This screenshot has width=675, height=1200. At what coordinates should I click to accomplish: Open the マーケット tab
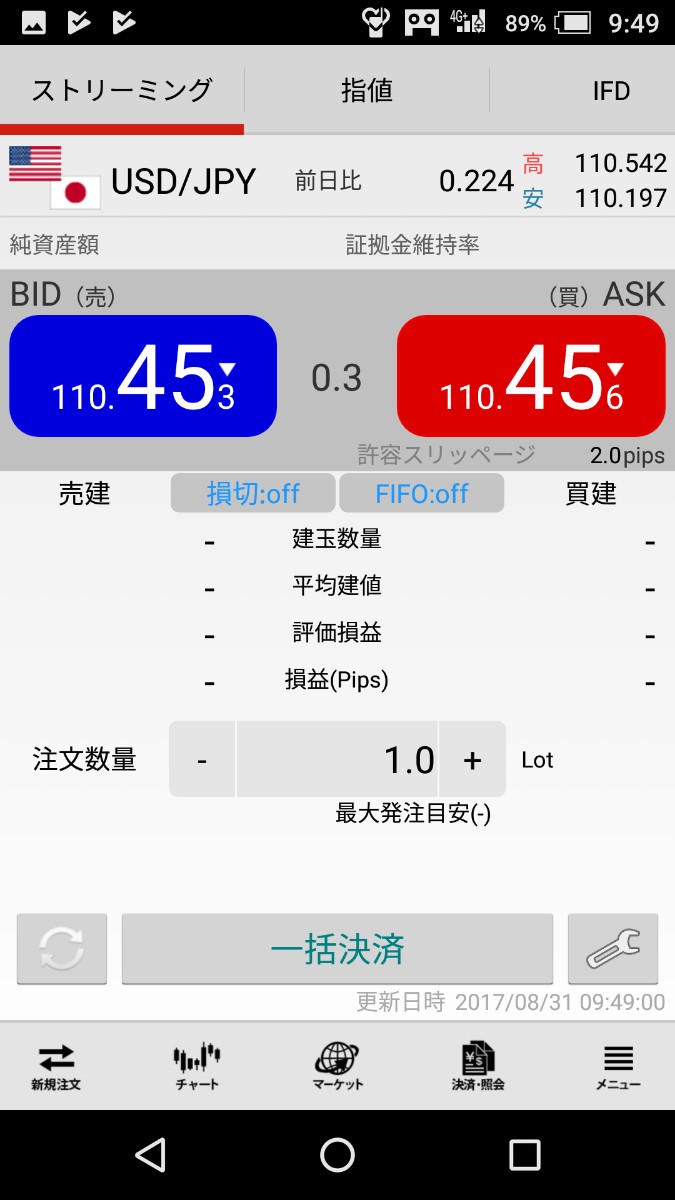[337, 1066]
